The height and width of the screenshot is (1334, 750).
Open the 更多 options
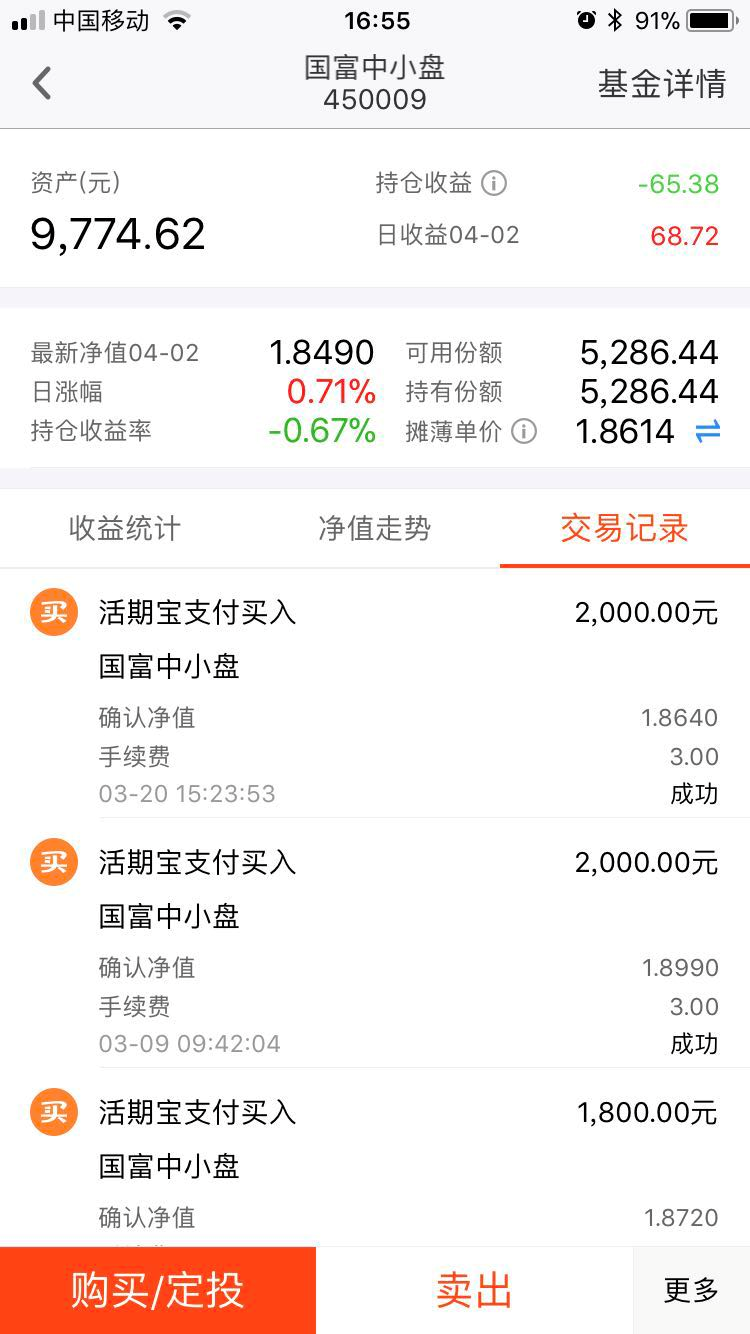[x=690, y=1290]
